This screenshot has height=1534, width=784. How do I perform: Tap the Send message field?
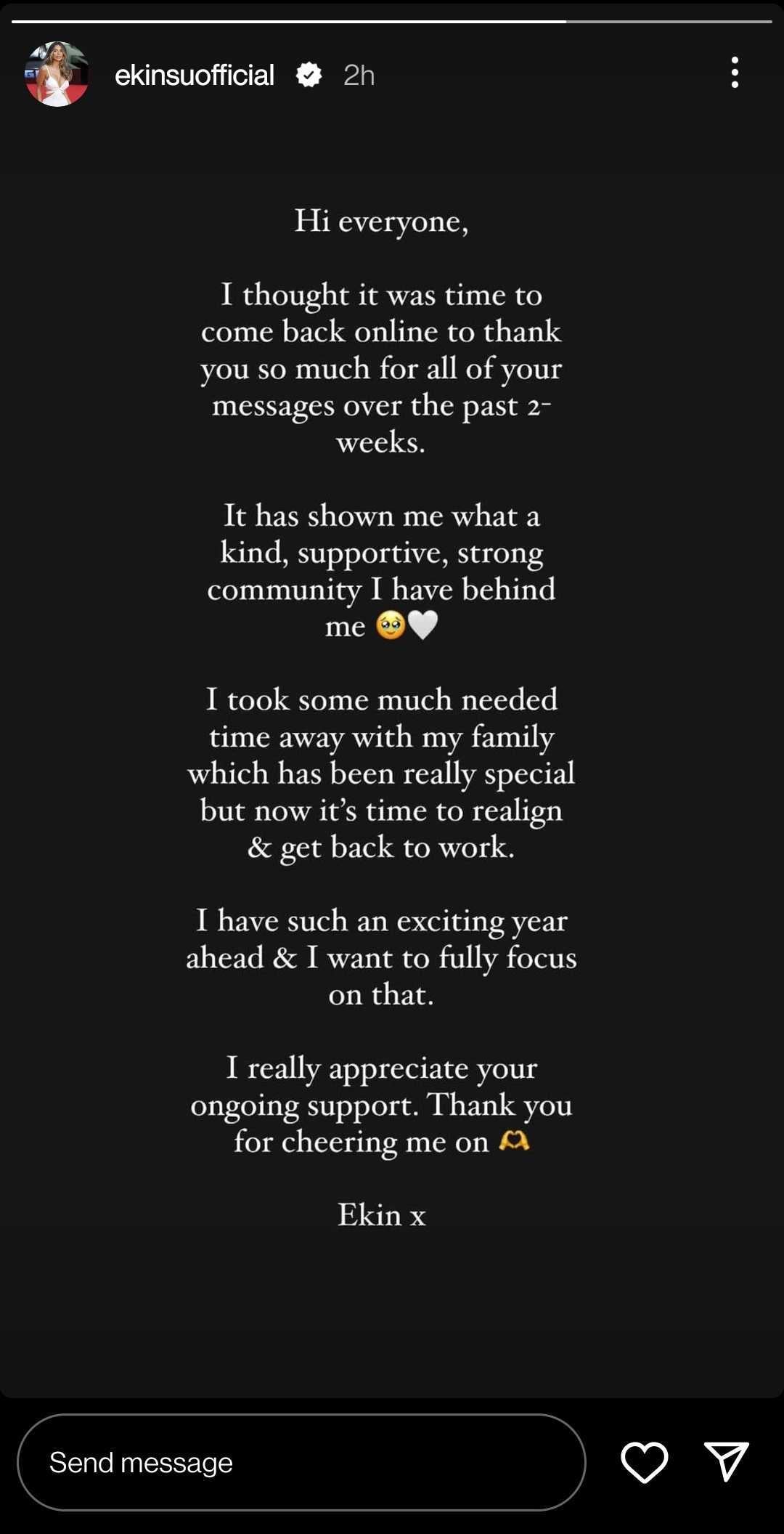[x=301, y=1462]
